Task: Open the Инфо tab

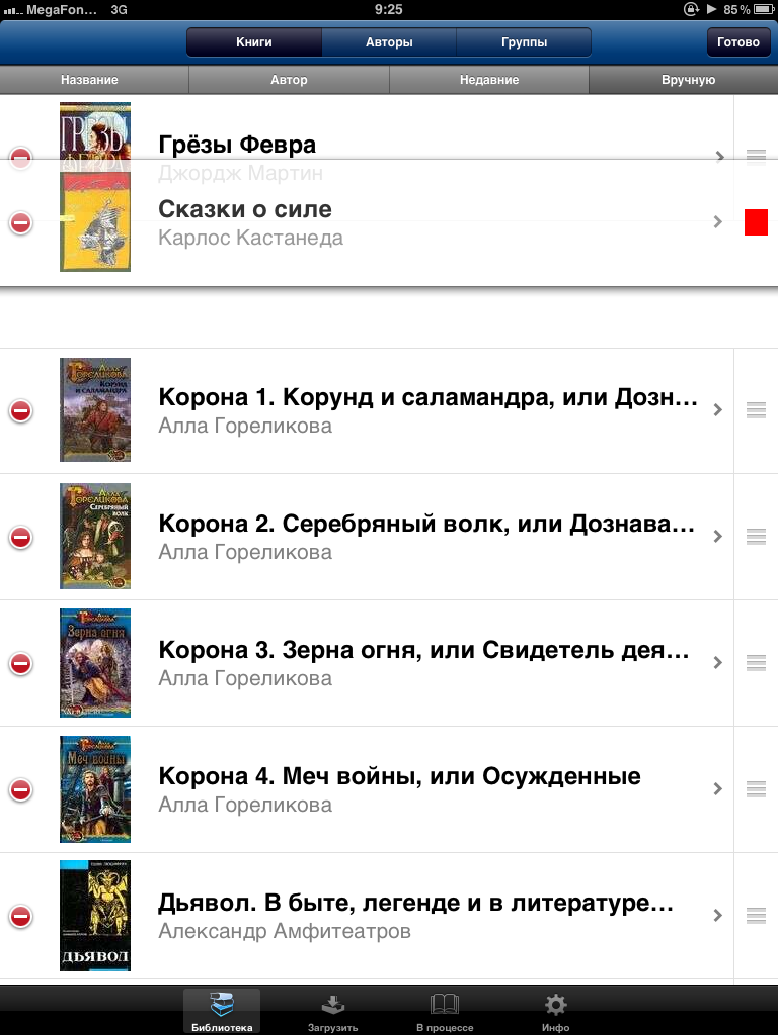Action: tap(555, 1012)
